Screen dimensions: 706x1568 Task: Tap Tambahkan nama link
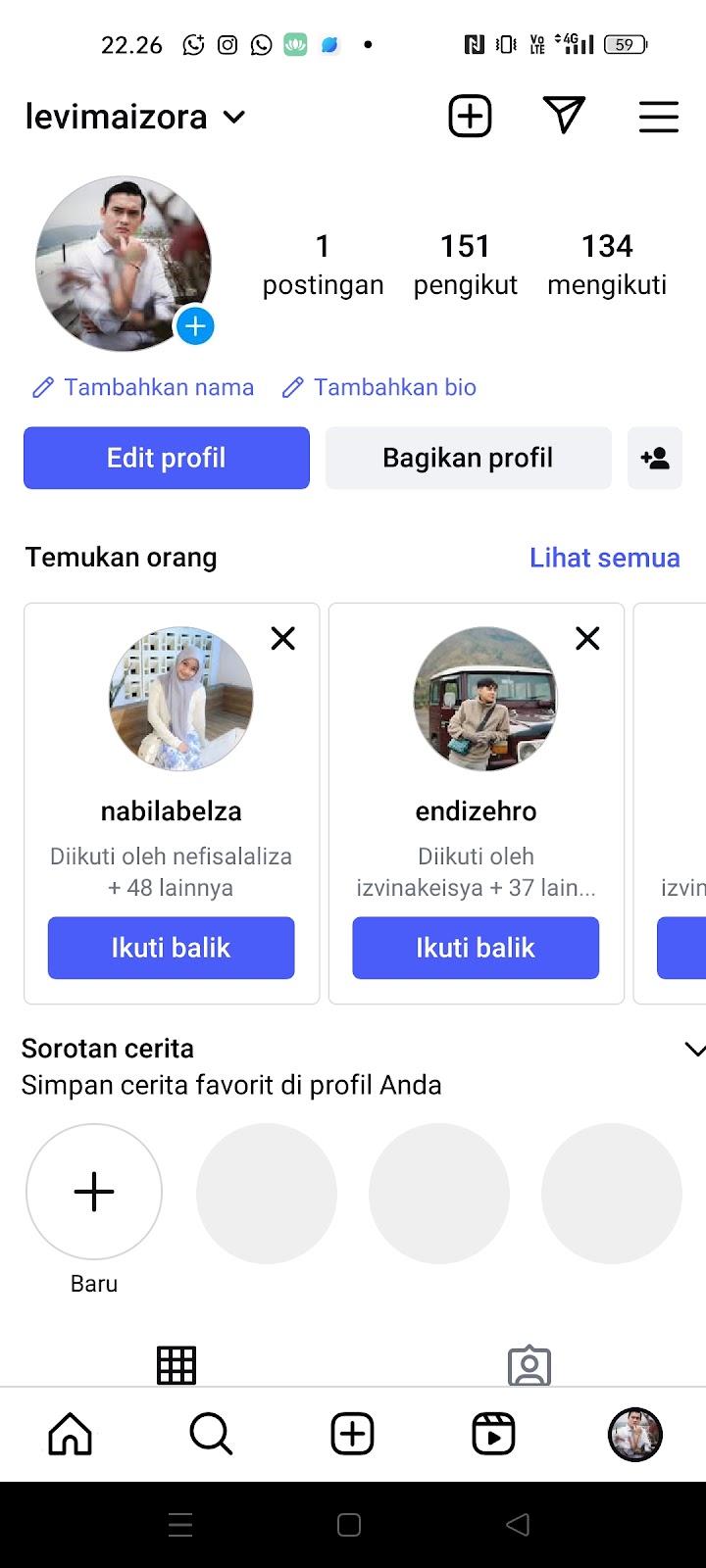click(x=144, y=387)
